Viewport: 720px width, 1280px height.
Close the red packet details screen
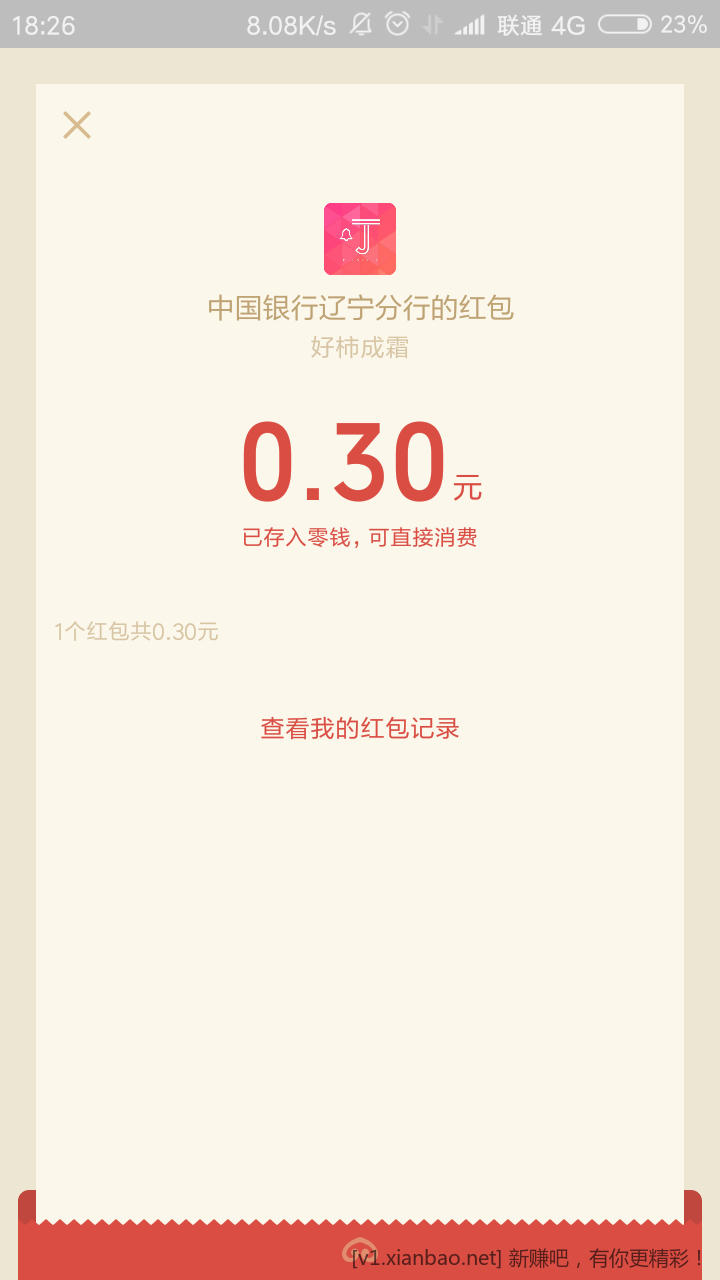coord(77,125)
